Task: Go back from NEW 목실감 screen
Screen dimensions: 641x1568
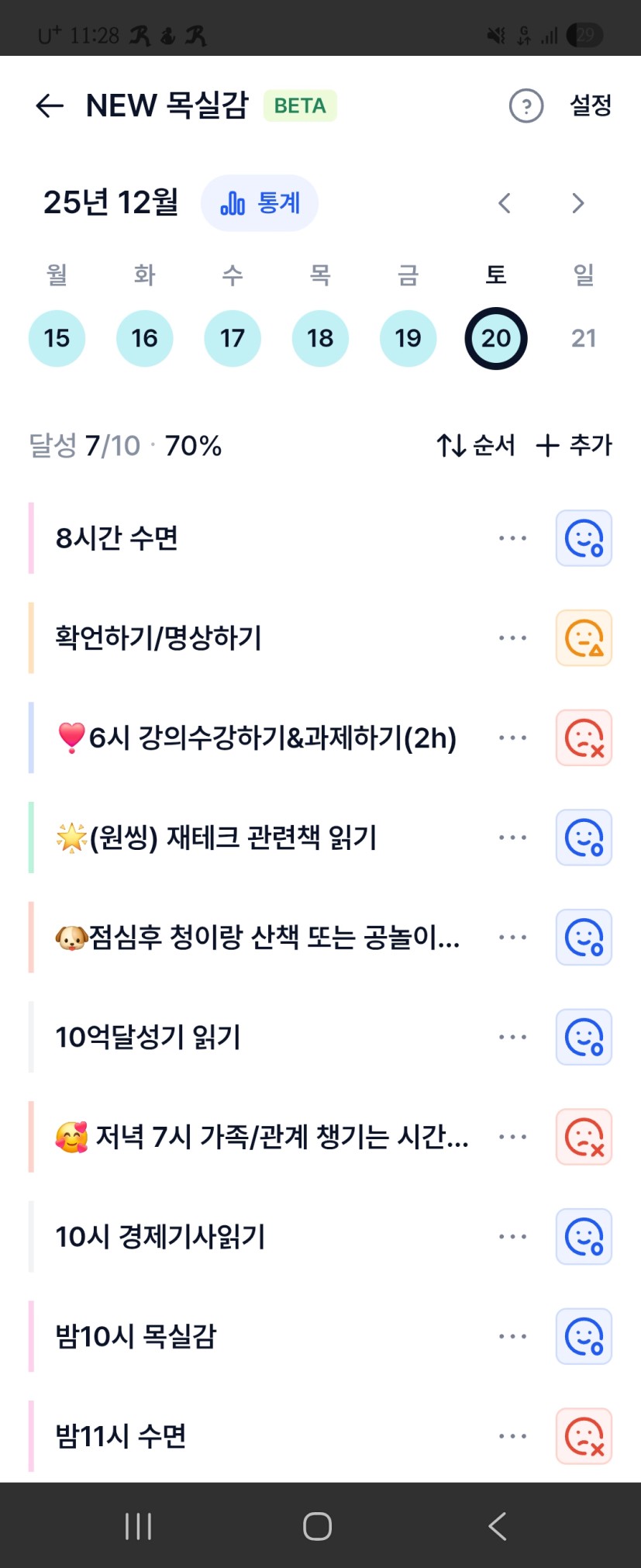Action: coord(50,105)
